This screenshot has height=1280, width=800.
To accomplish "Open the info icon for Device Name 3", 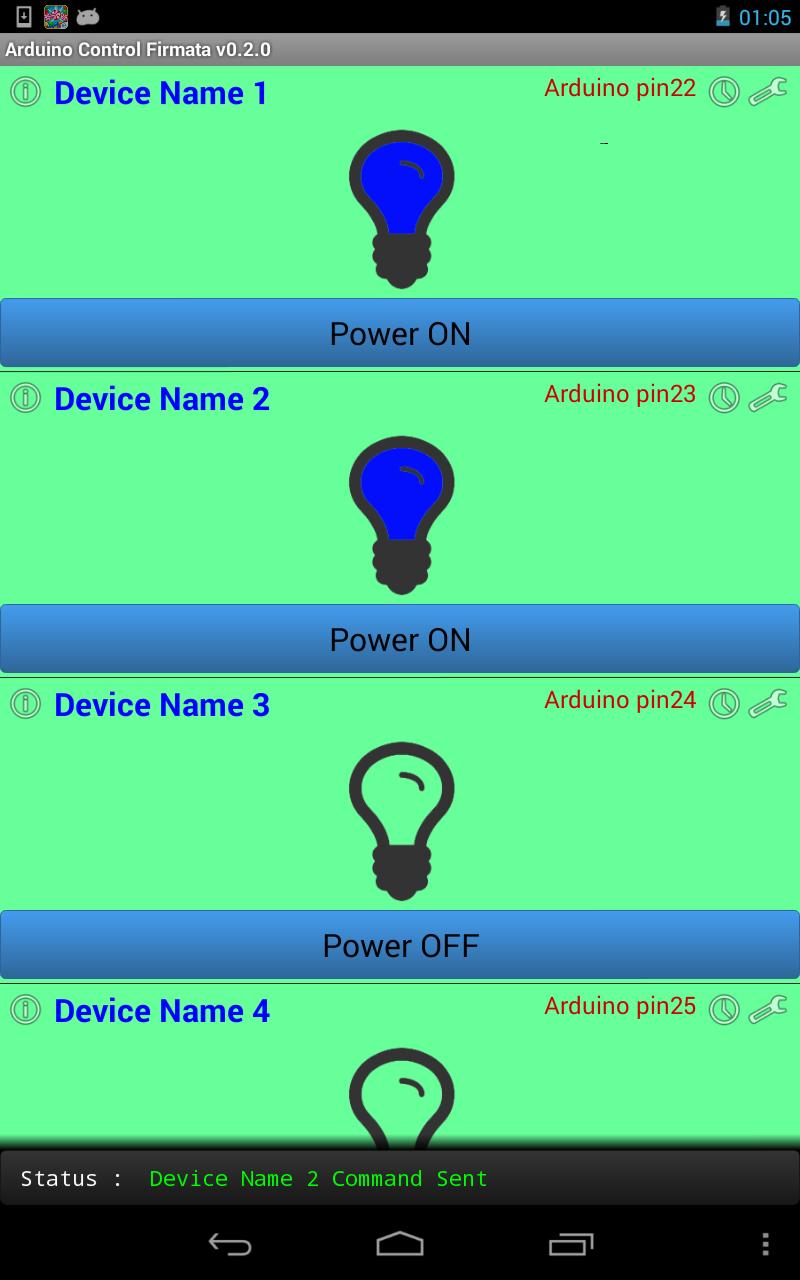I will [25, 704].
